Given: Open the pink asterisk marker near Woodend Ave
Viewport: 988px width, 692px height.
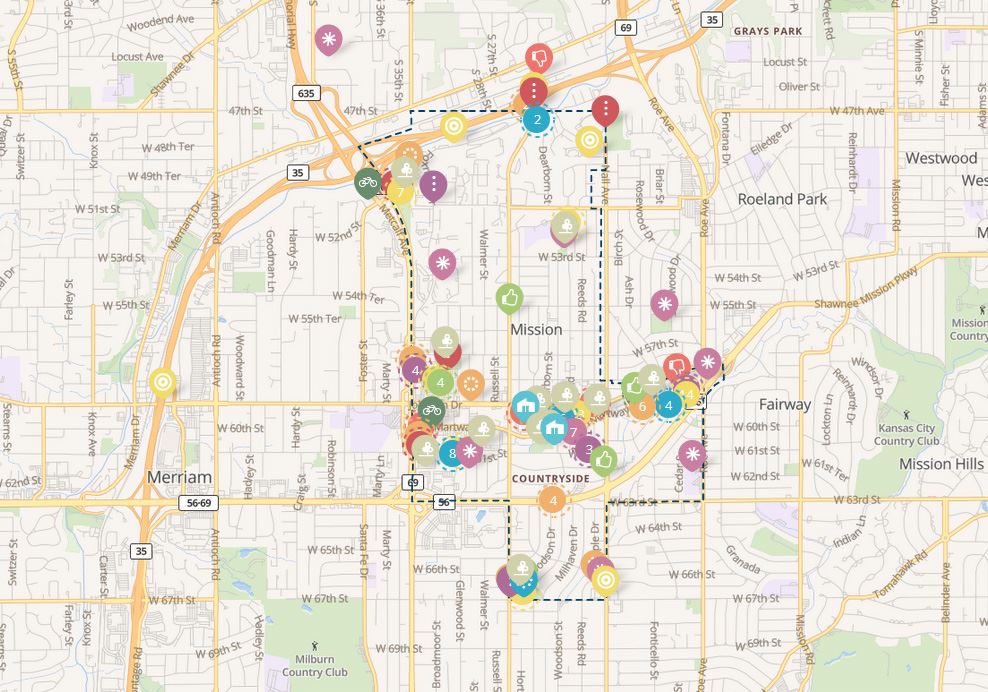Looking at the screenshot, I should [328, 39].
